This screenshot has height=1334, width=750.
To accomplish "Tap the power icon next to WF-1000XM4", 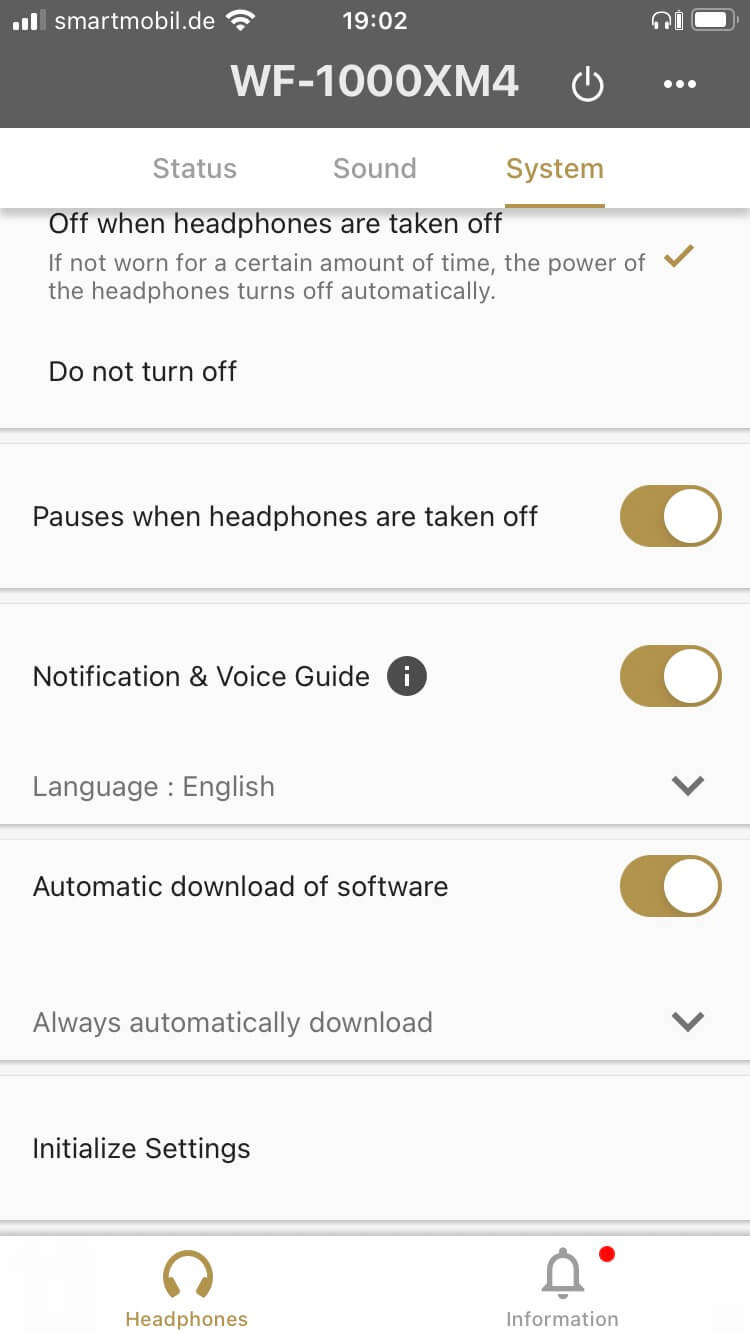I will pos(587,84).
